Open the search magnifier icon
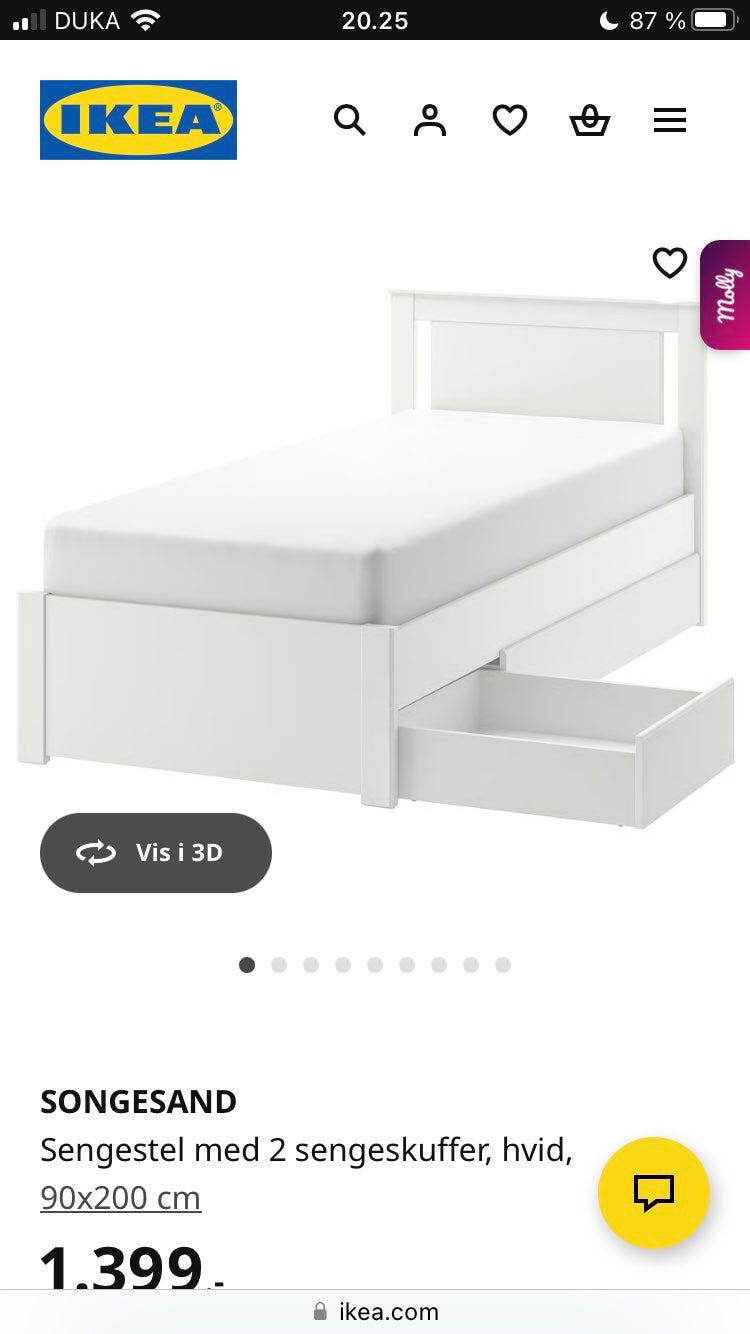 click(x=349, y=121)
